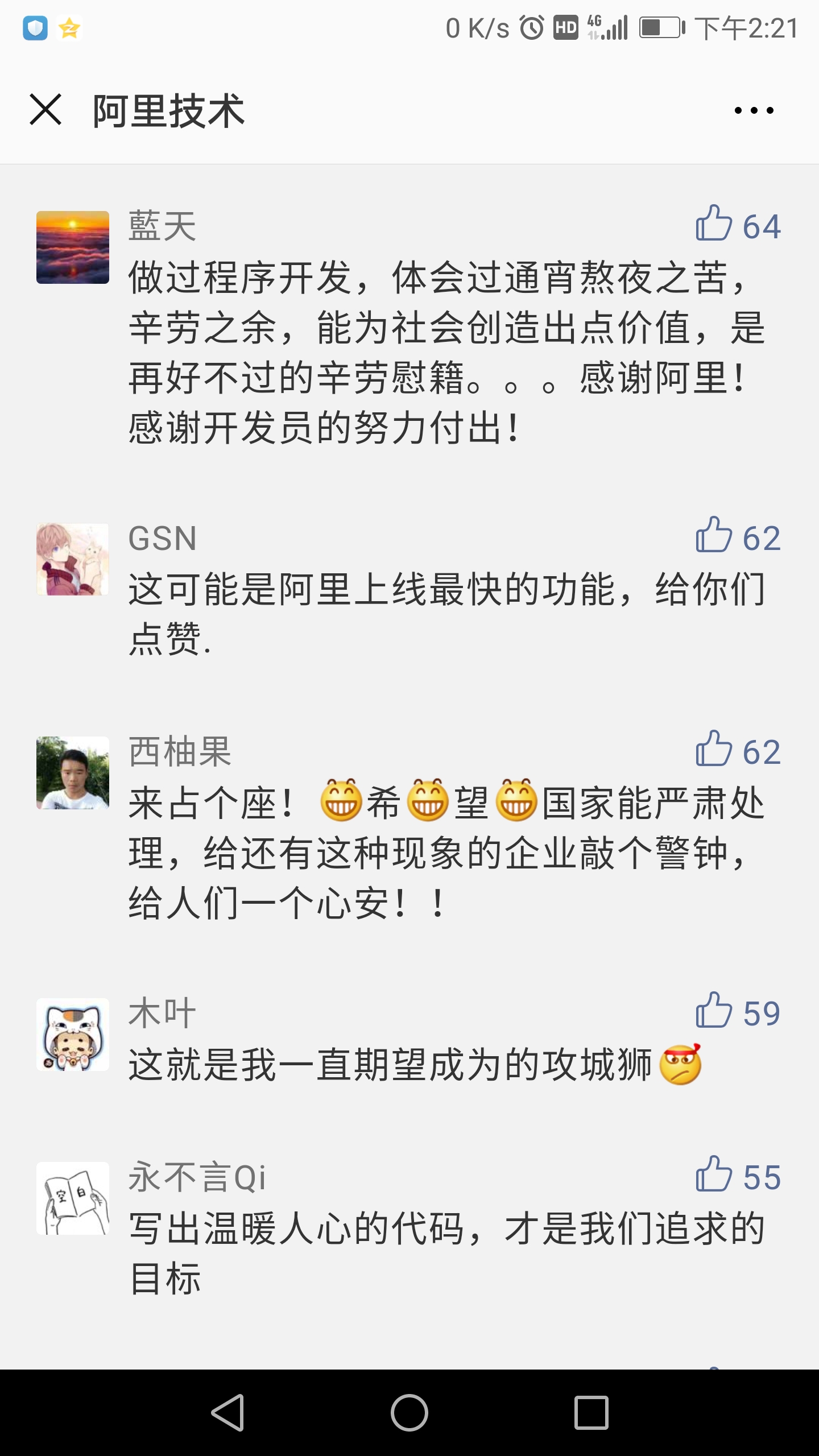Close the 阿里技术 article page
This screenshot has width=819, height=1456.
(x=45, y=110)
